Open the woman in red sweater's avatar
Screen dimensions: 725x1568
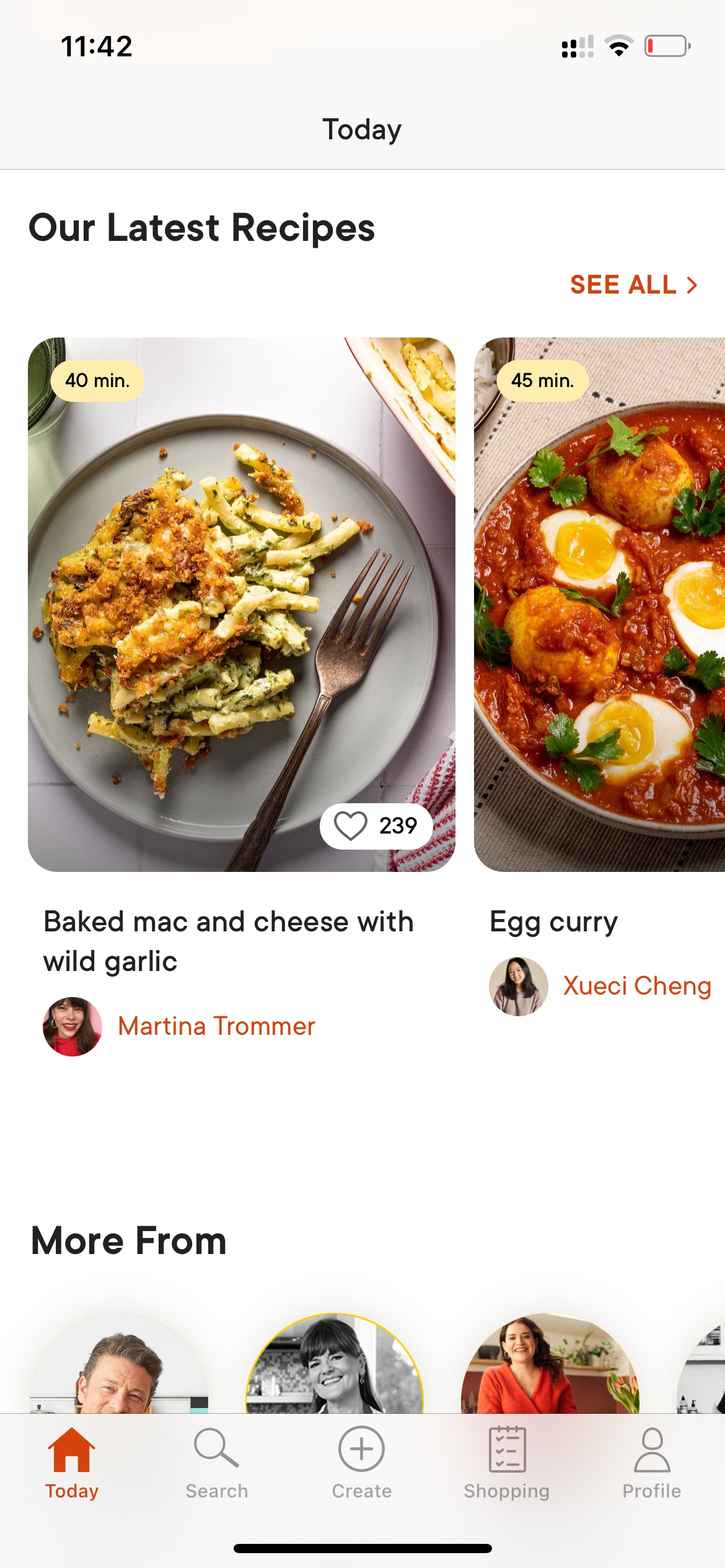[x=550, y=1363]
